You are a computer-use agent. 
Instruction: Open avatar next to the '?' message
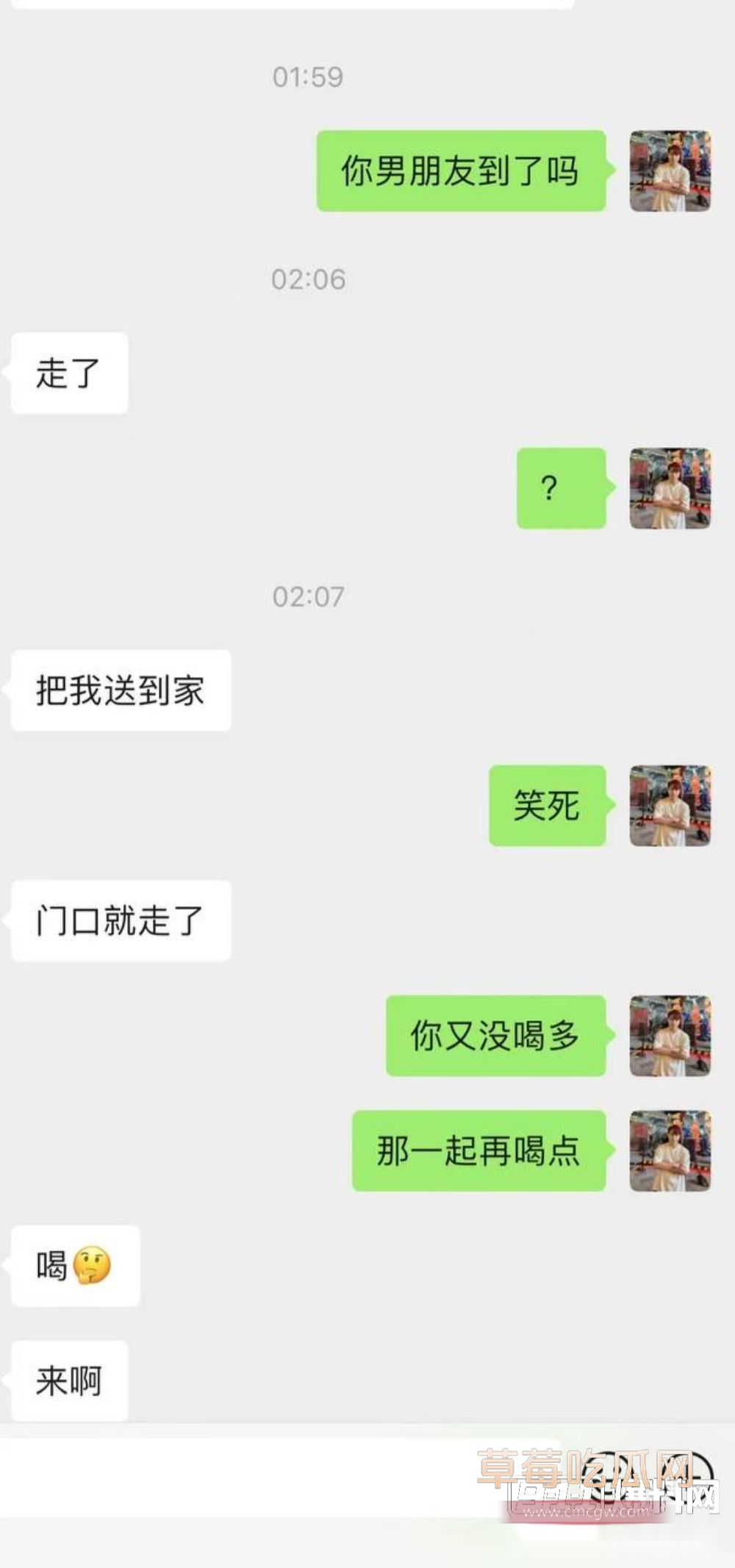click(670, 488)
